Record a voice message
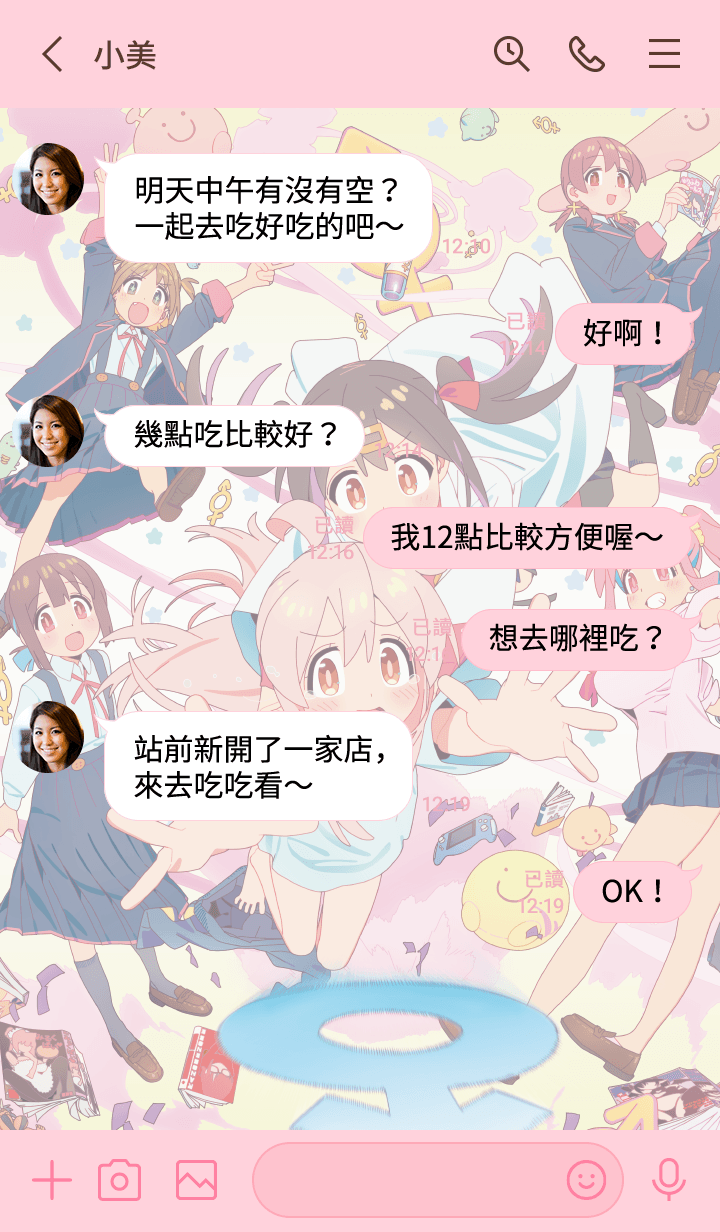The image size is (720, 1232). tap(668, 1181)
